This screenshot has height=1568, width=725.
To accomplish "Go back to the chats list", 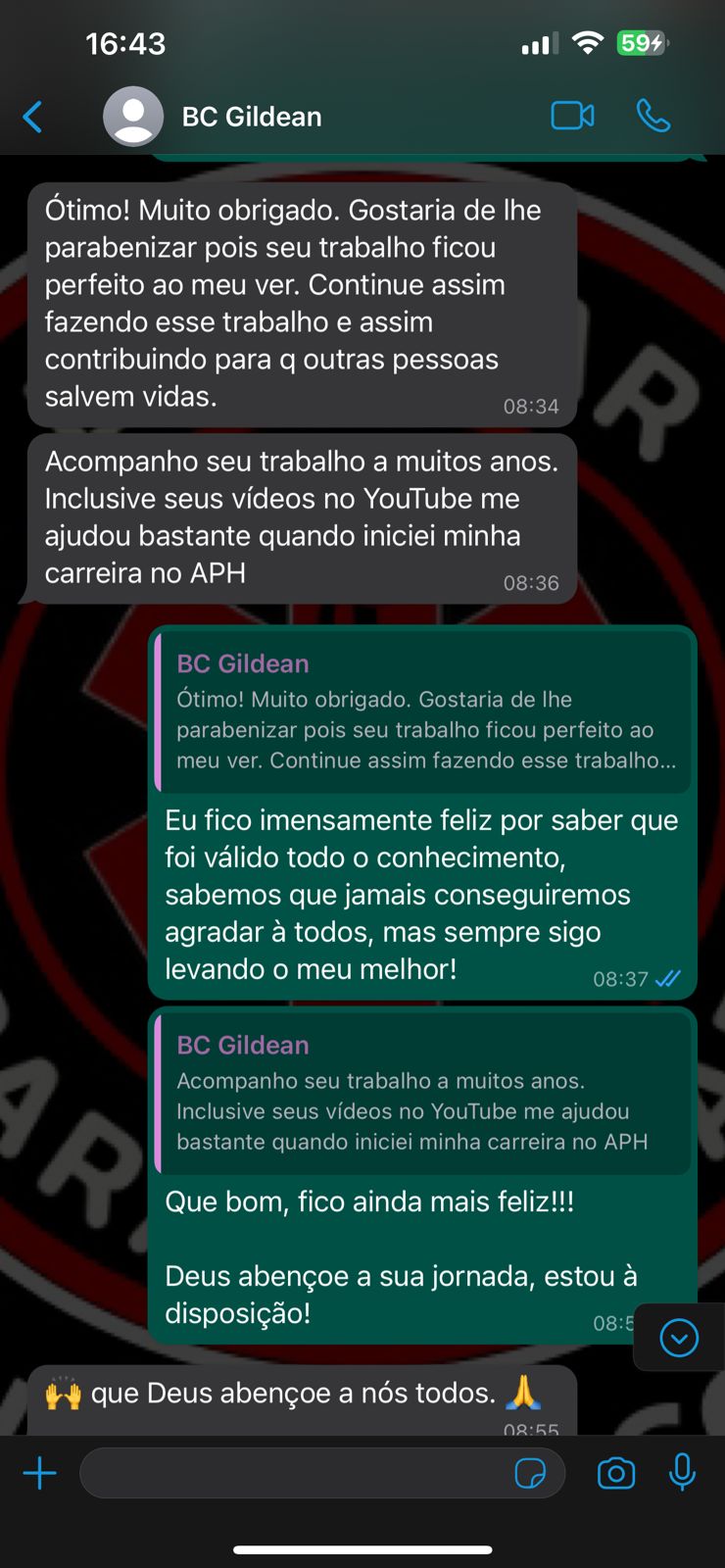I will [33, 117].
